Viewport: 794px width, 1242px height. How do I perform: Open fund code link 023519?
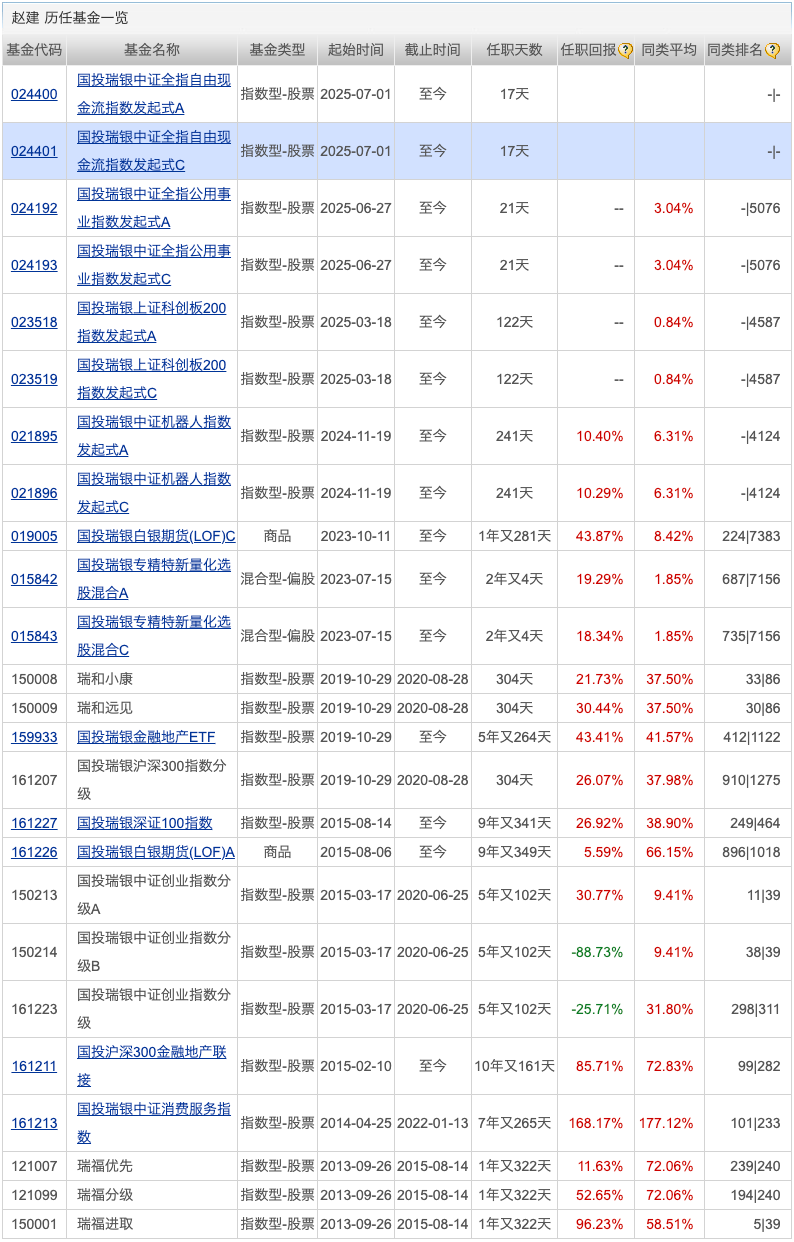(x=34, y=379)
